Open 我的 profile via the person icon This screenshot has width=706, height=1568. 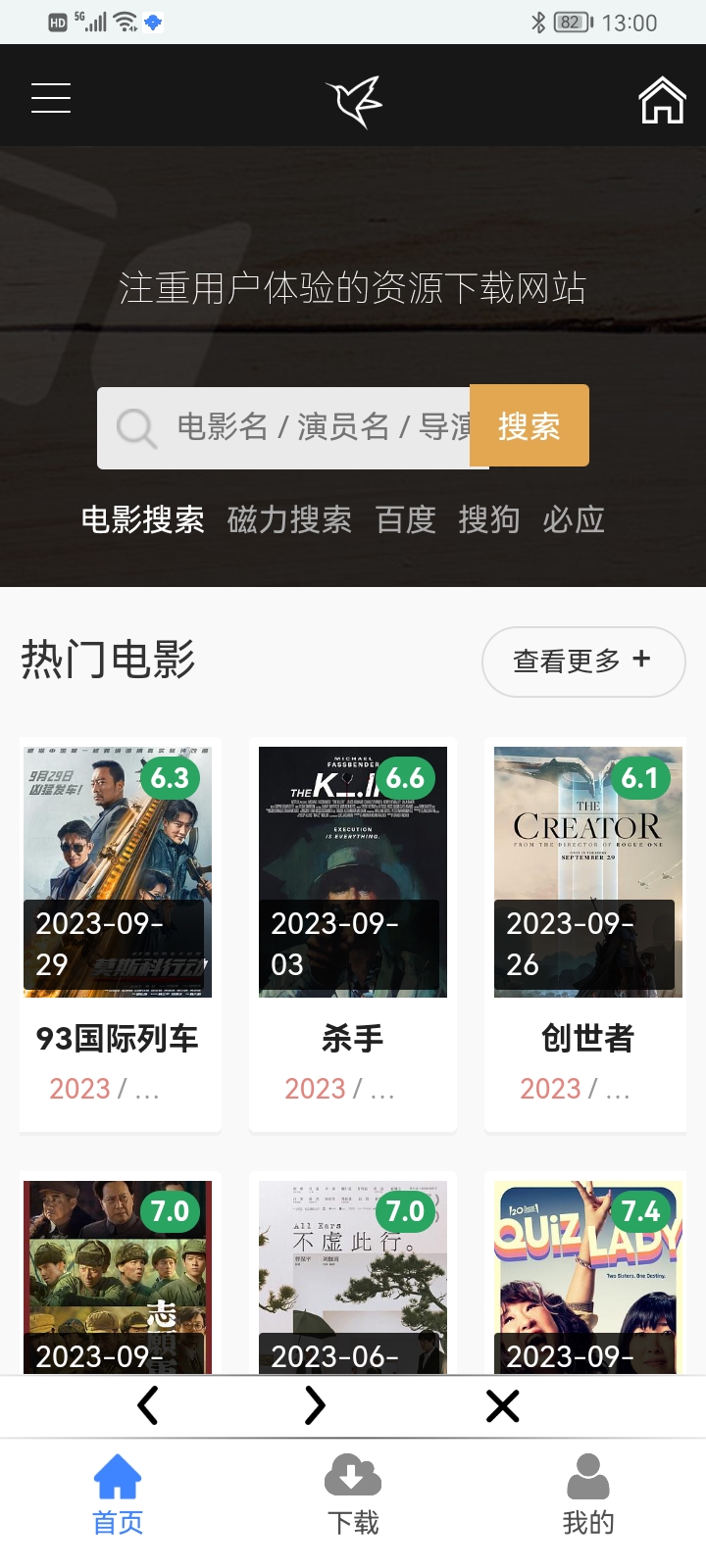(587, 1476)
